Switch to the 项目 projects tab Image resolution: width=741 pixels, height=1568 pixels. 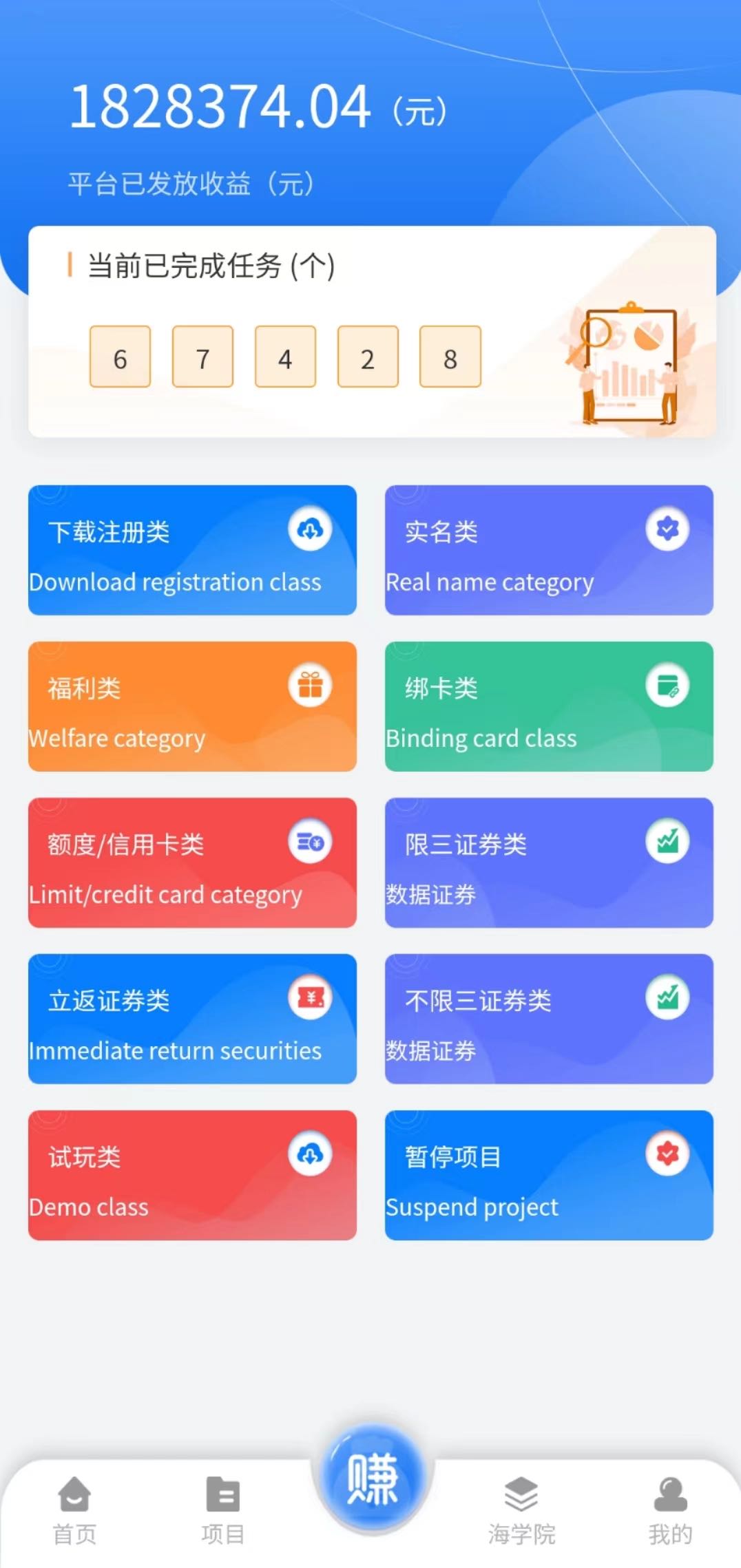point(222,1510)
